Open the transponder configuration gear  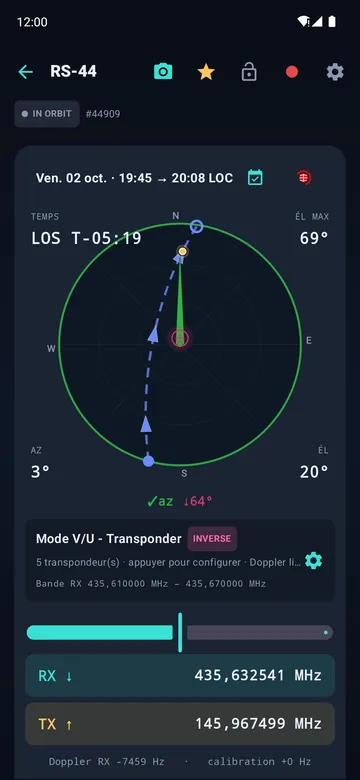point(313,561)
